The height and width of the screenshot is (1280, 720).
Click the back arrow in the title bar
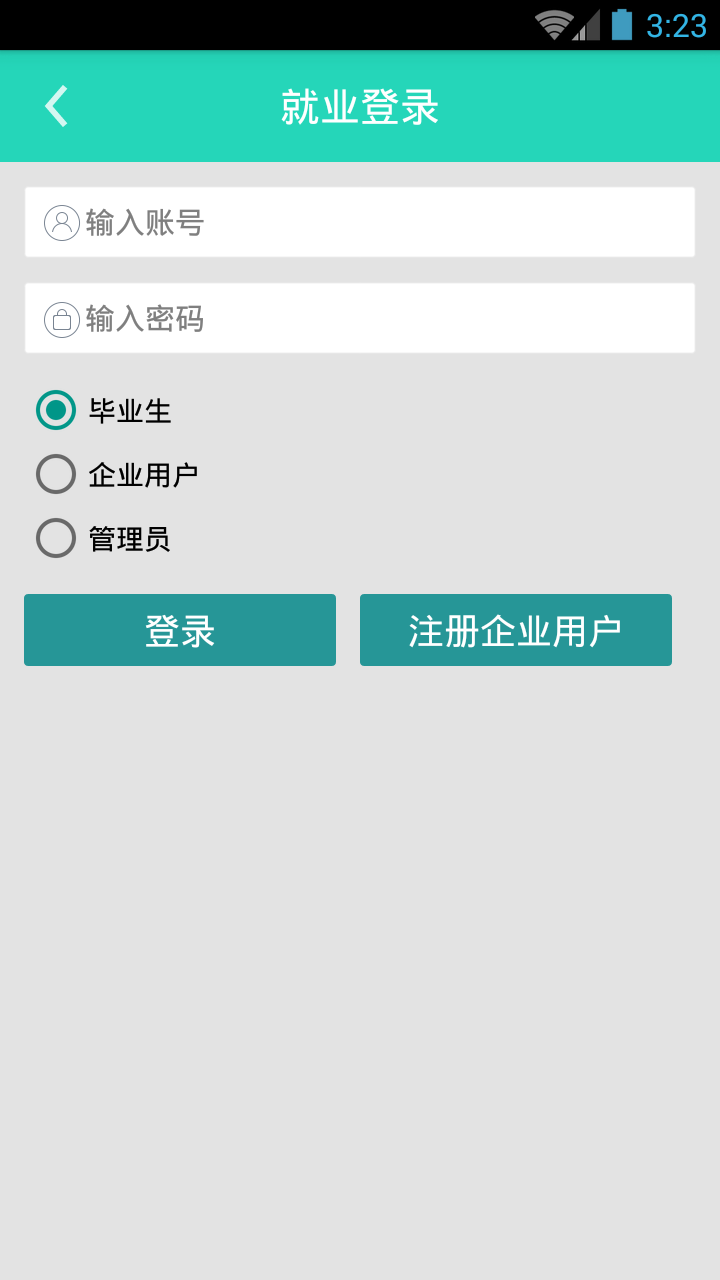(55, 105)
